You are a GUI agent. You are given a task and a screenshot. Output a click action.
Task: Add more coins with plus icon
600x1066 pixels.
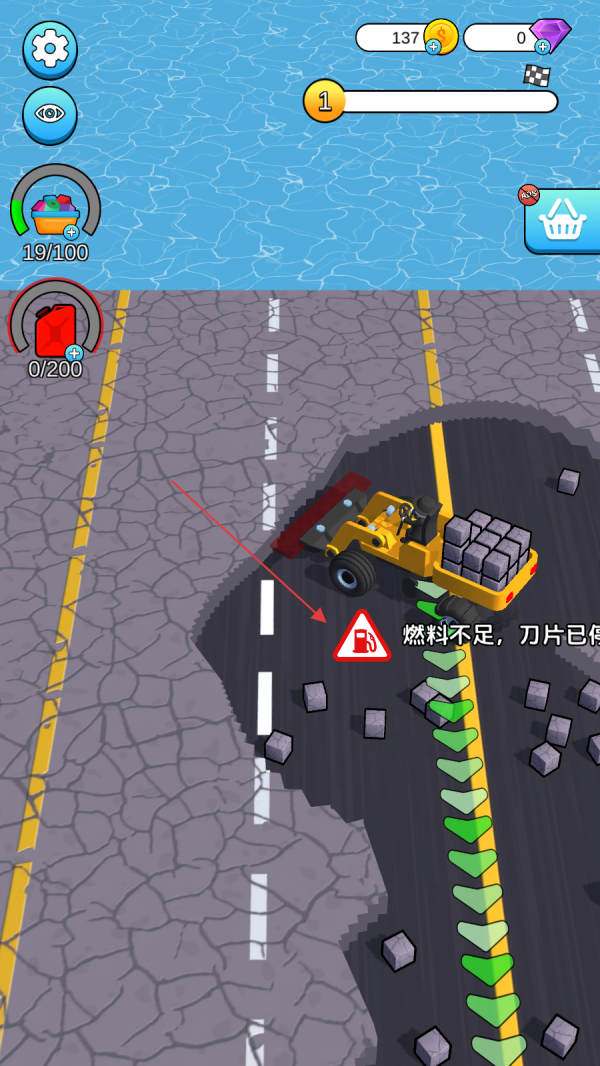pyautogui.click(x=434, y=46)
